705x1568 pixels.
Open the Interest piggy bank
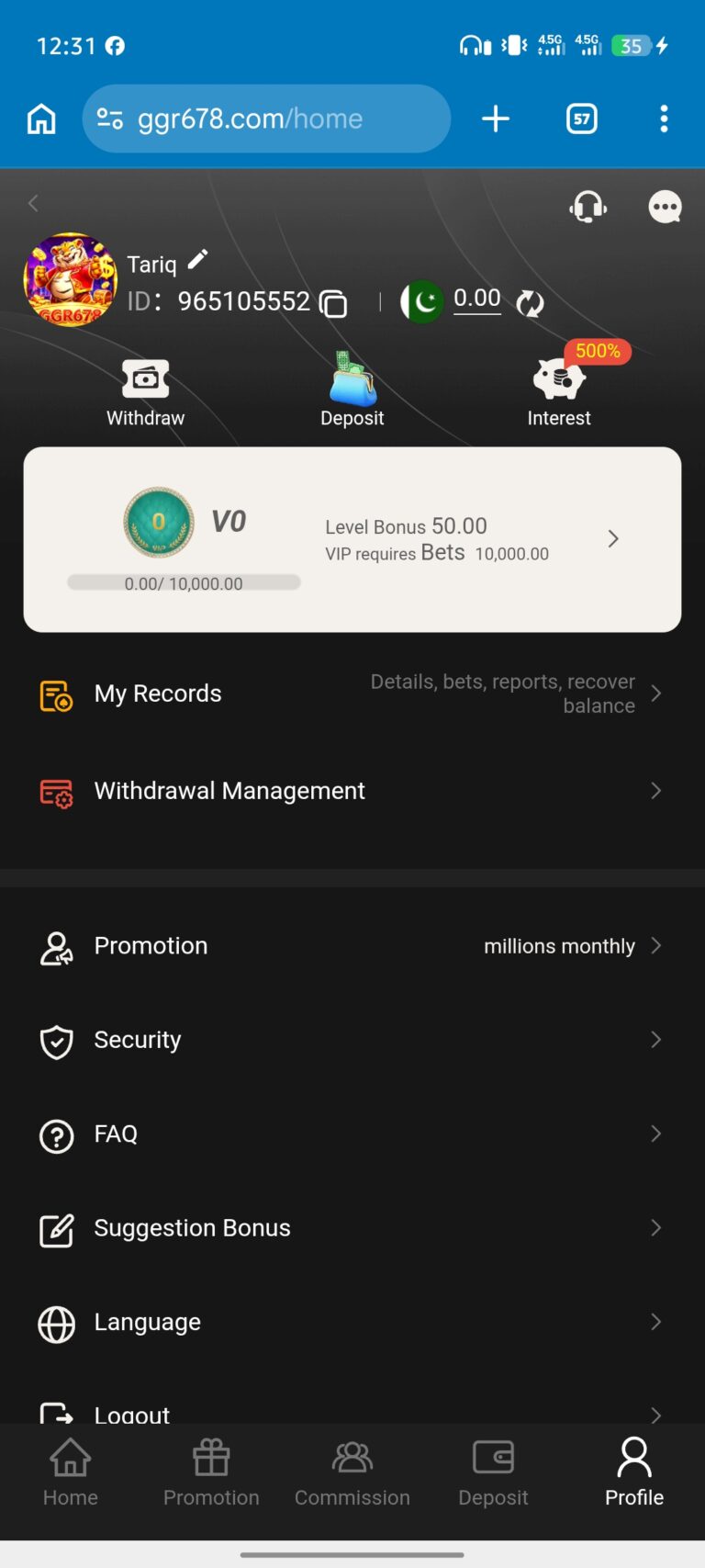(x=559, y=390)
